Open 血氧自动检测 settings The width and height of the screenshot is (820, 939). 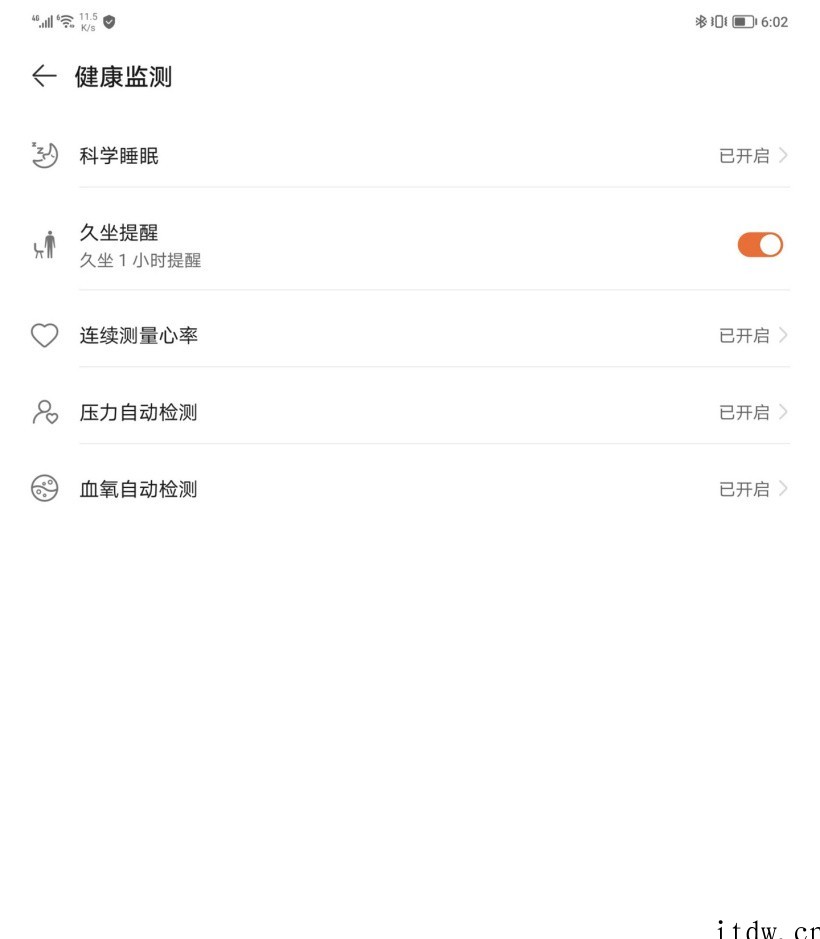coord(410,489)
